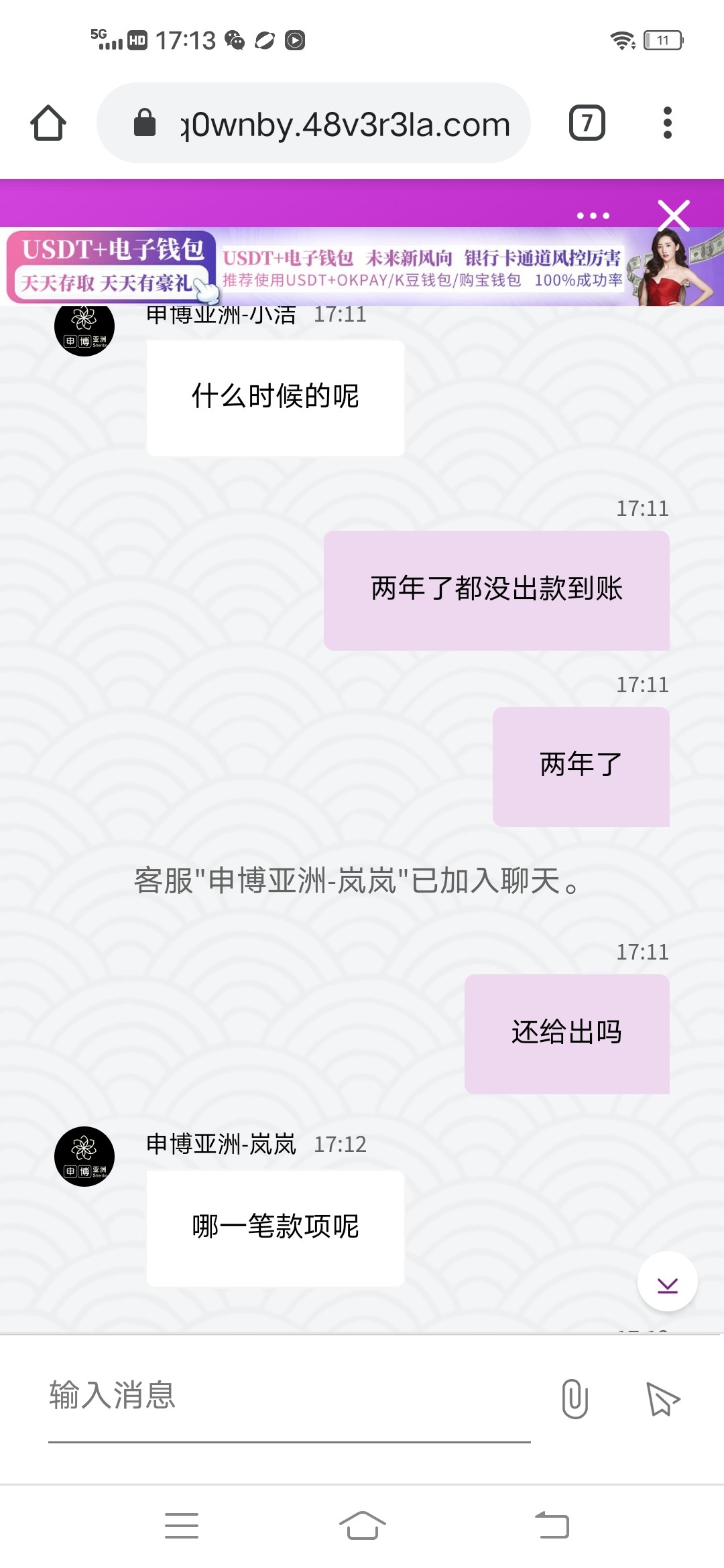This screenshot has width=724, height=1568.
Task: Focus the message input field
Action: 288,1396
